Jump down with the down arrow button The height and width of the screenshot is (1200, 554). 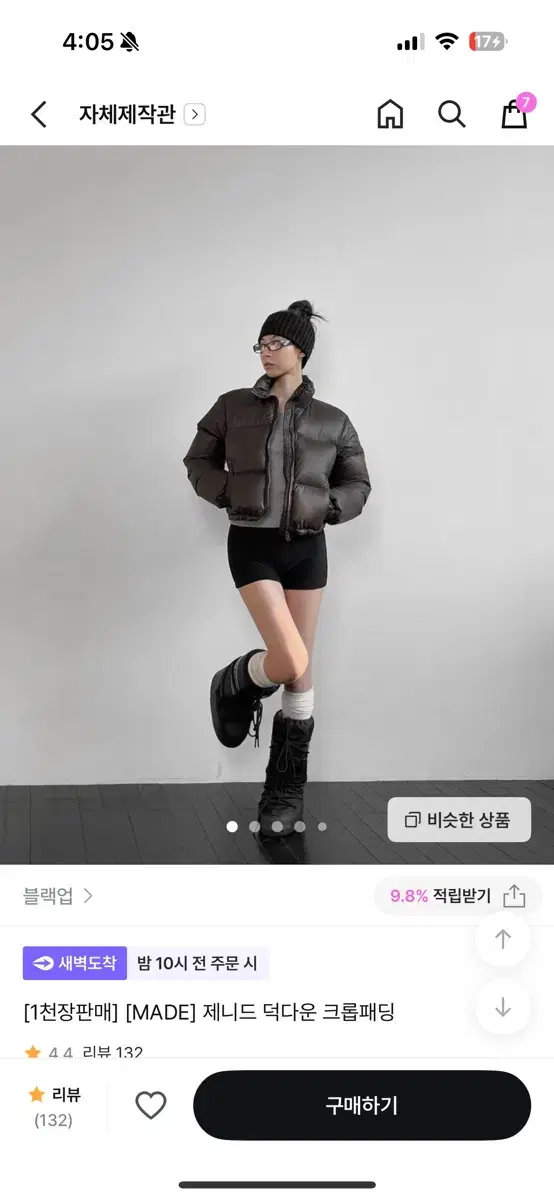tap(503, 1007)
